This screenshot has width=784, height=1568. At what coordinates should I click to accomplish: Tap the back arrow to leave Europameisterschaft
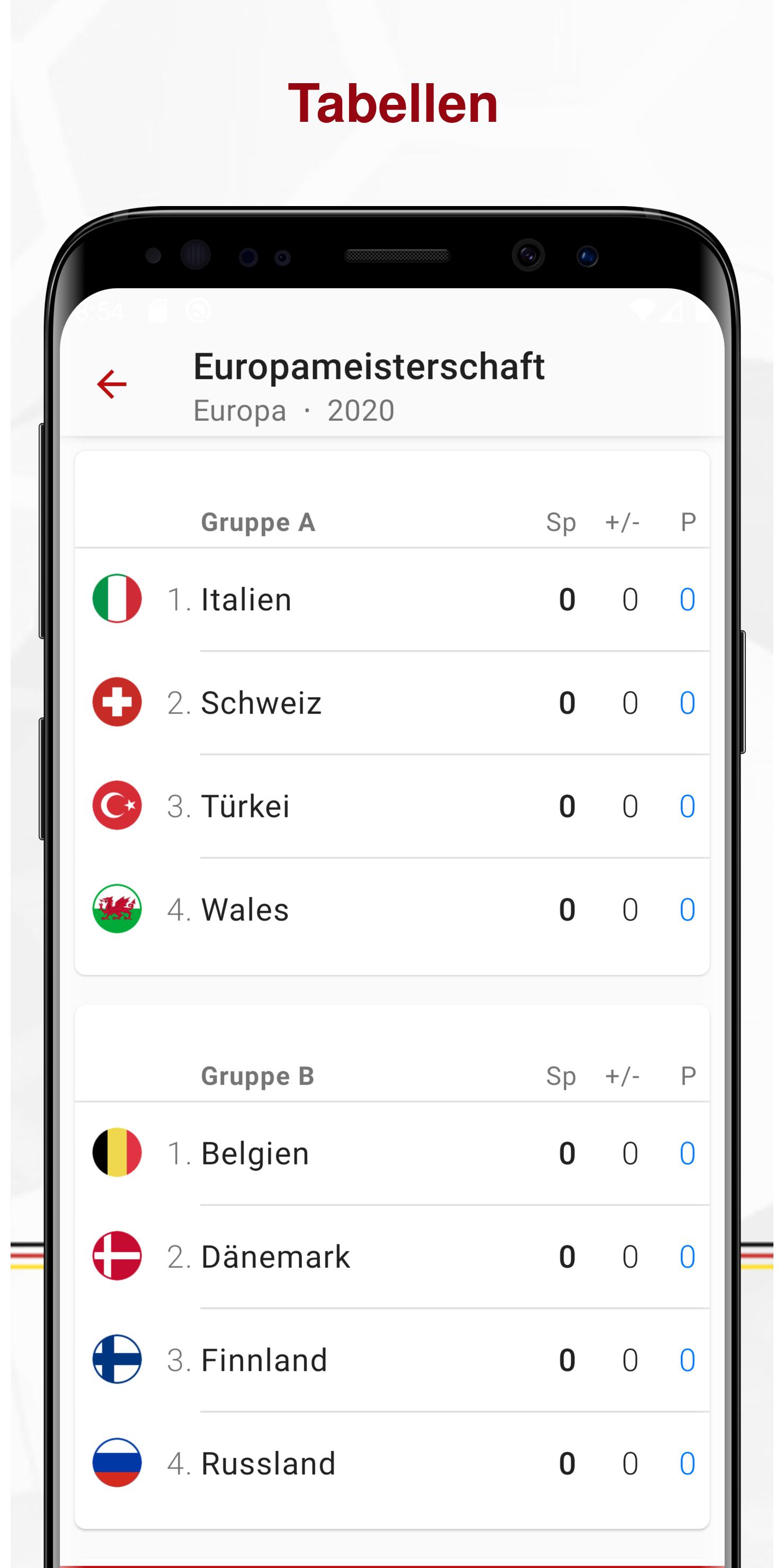[x=111, y=385]
